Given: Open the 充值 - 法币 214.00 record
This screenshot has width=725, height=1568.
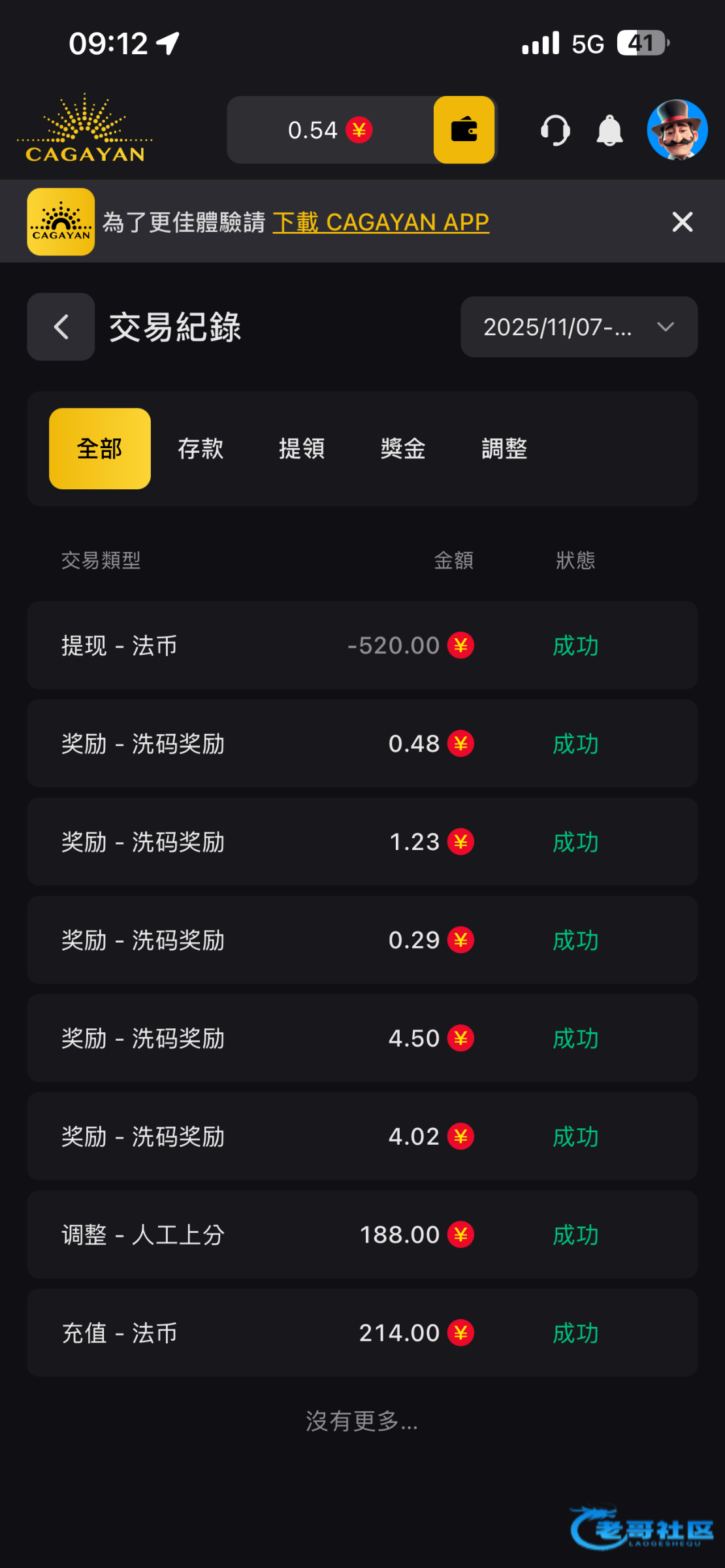Looking at the screenshot, I should (x=362, y=1333).
